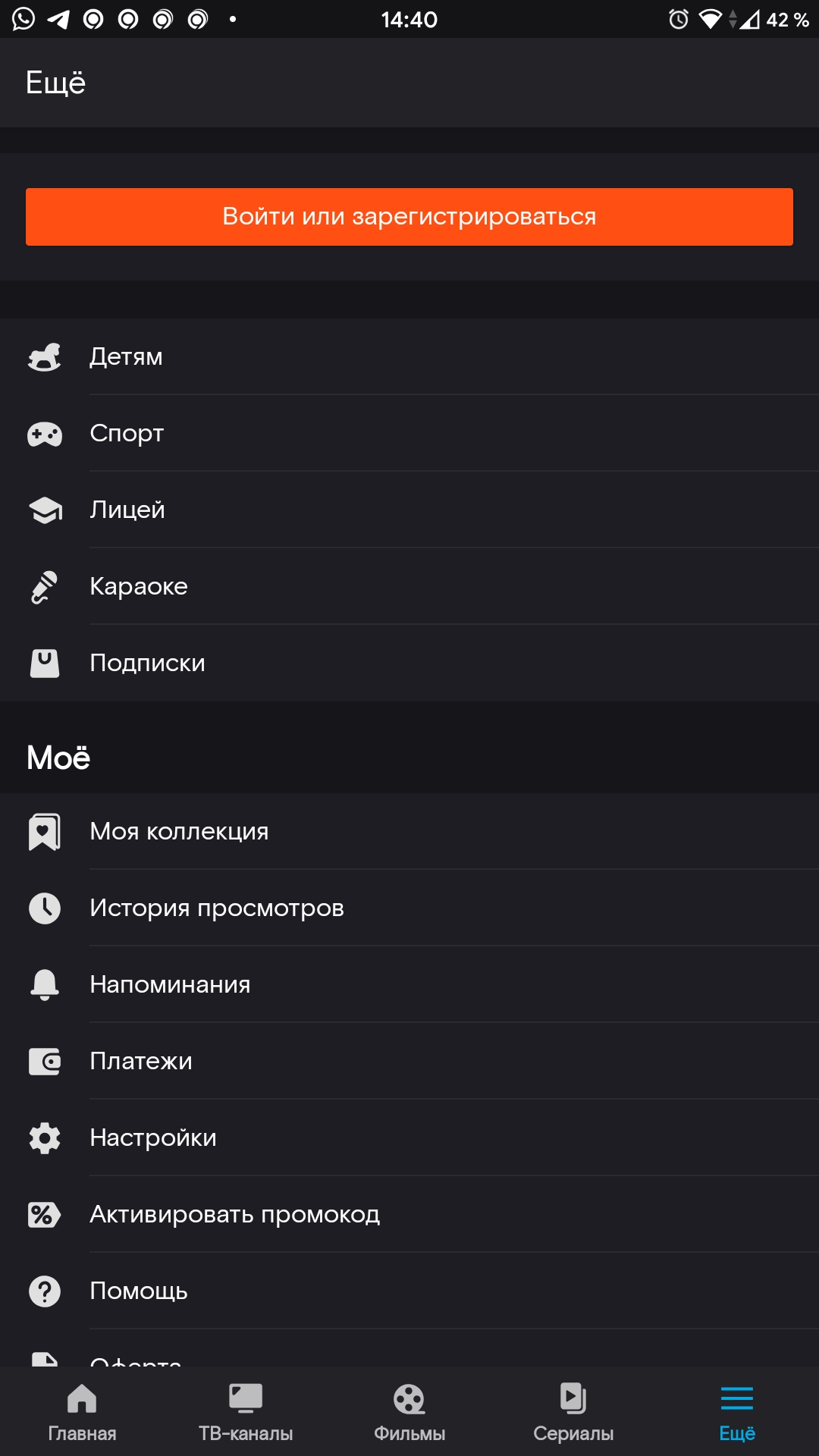819x1456 pixels.
Task: Select Активировать промокод
Action: [409, 1214]
